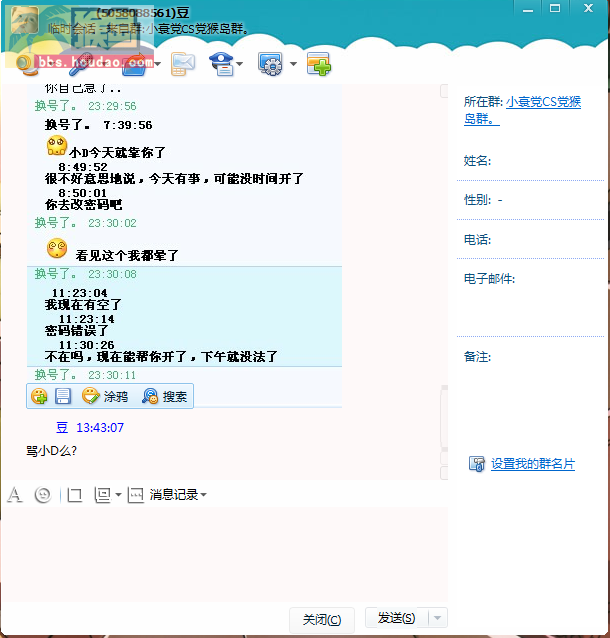Maximize the chat window

(x=555, y=8)
